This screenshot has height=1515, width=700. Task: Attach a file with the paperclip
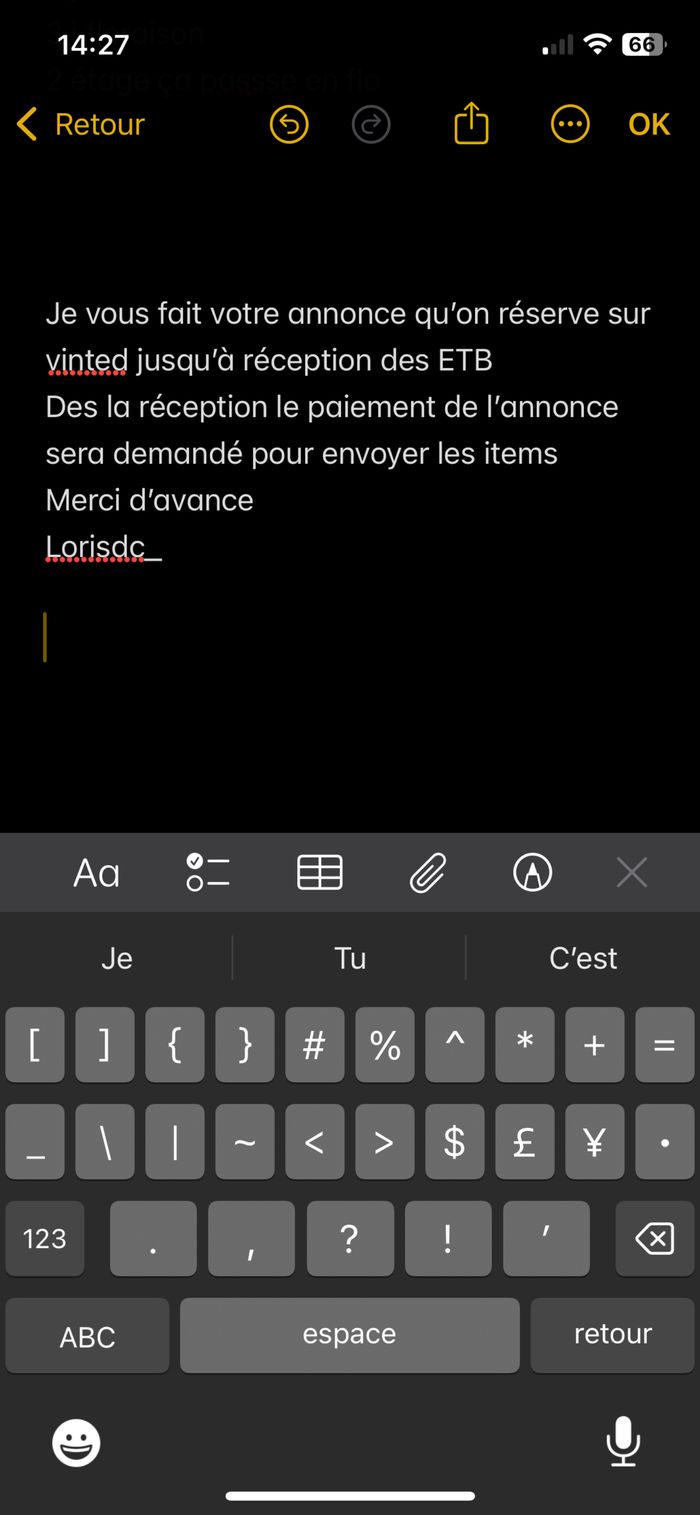pyautogui.click(x=427, y=873)
